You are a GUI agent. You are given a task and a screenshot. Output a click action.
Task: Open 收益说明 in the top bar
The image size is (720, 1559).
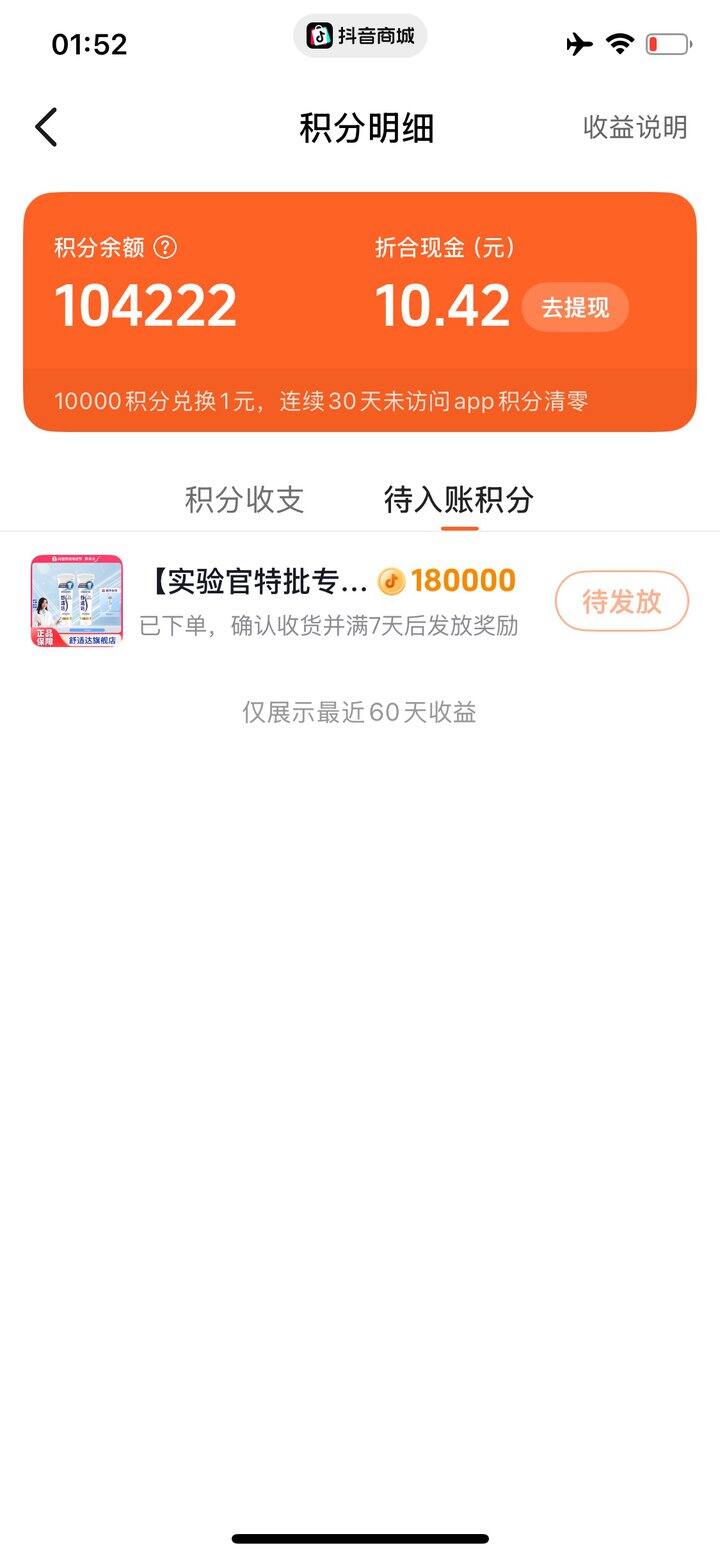point(635,127)
